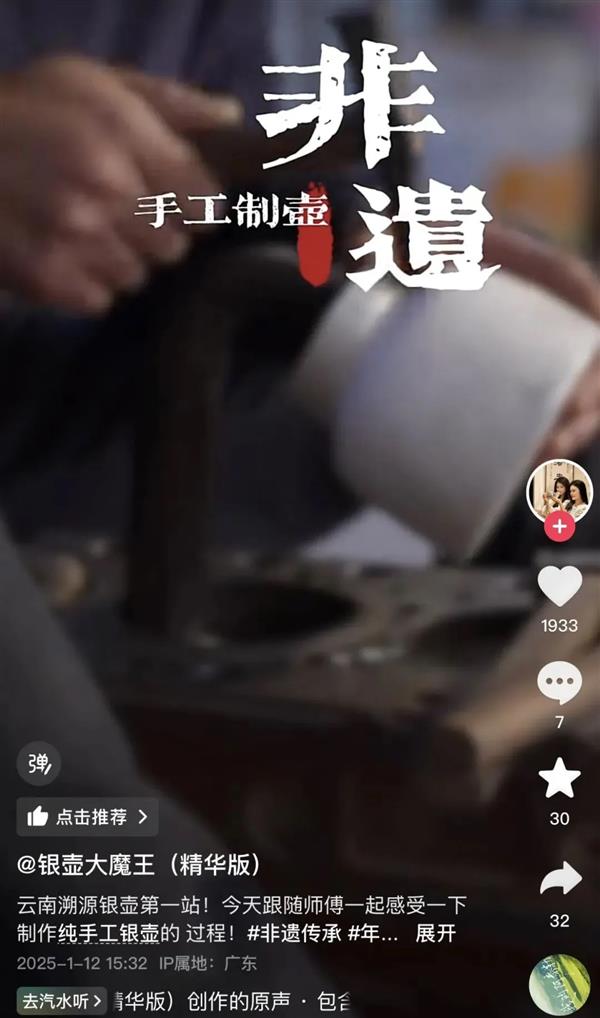Tap the 去汽水听 music button
Viewport: 600px width, 1018px height.
coord(61,1001)
